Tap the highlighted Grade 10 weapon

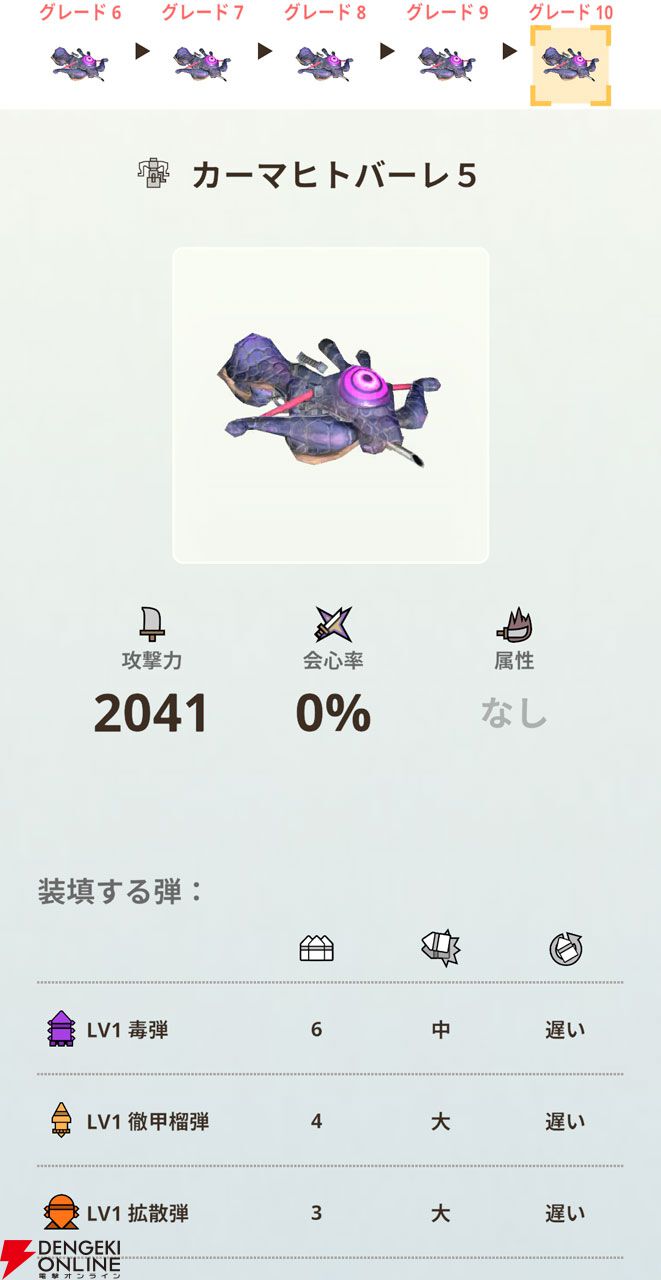(569, 64)
